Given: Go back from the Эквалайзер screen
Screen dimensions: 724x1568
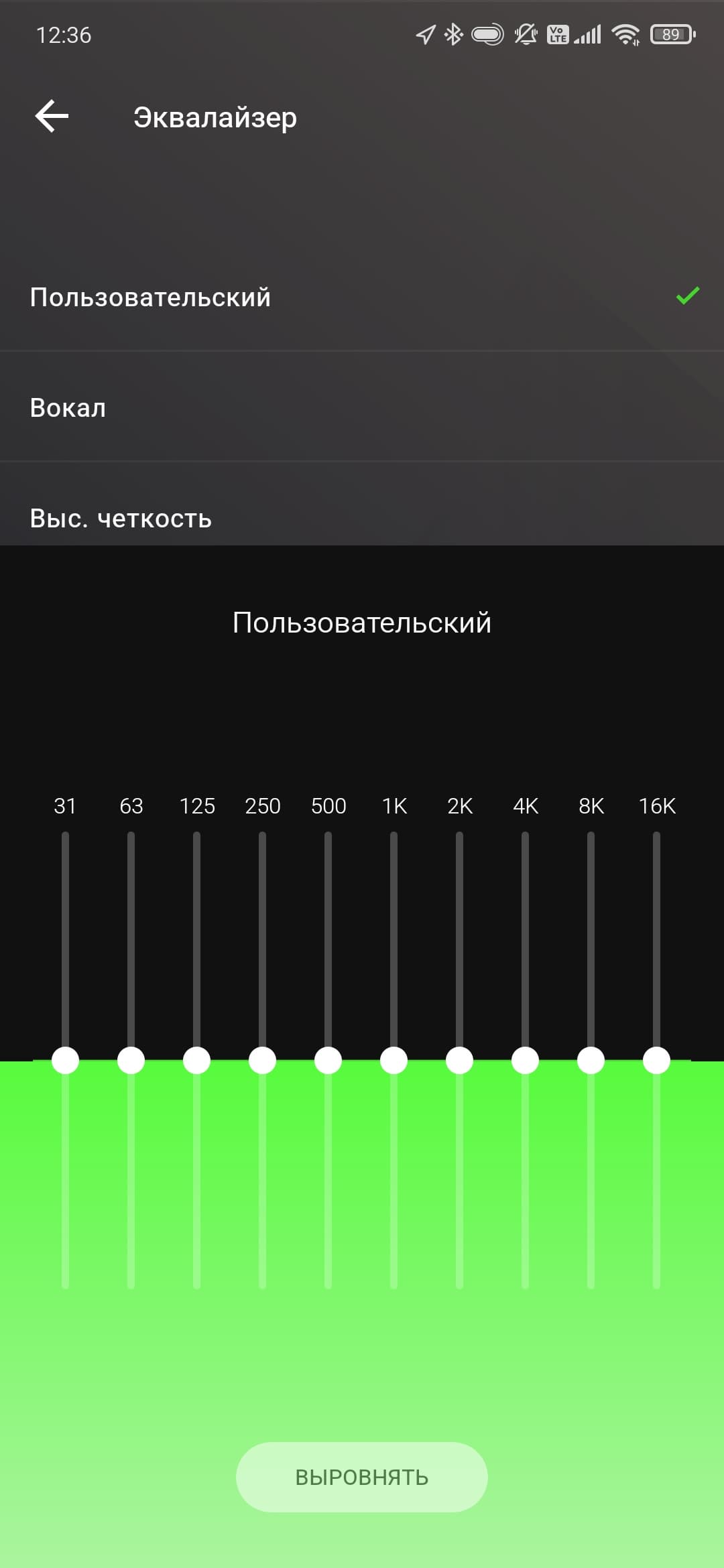Looking at the screenshot, I should pyautogui.click(x=52, y=117).
